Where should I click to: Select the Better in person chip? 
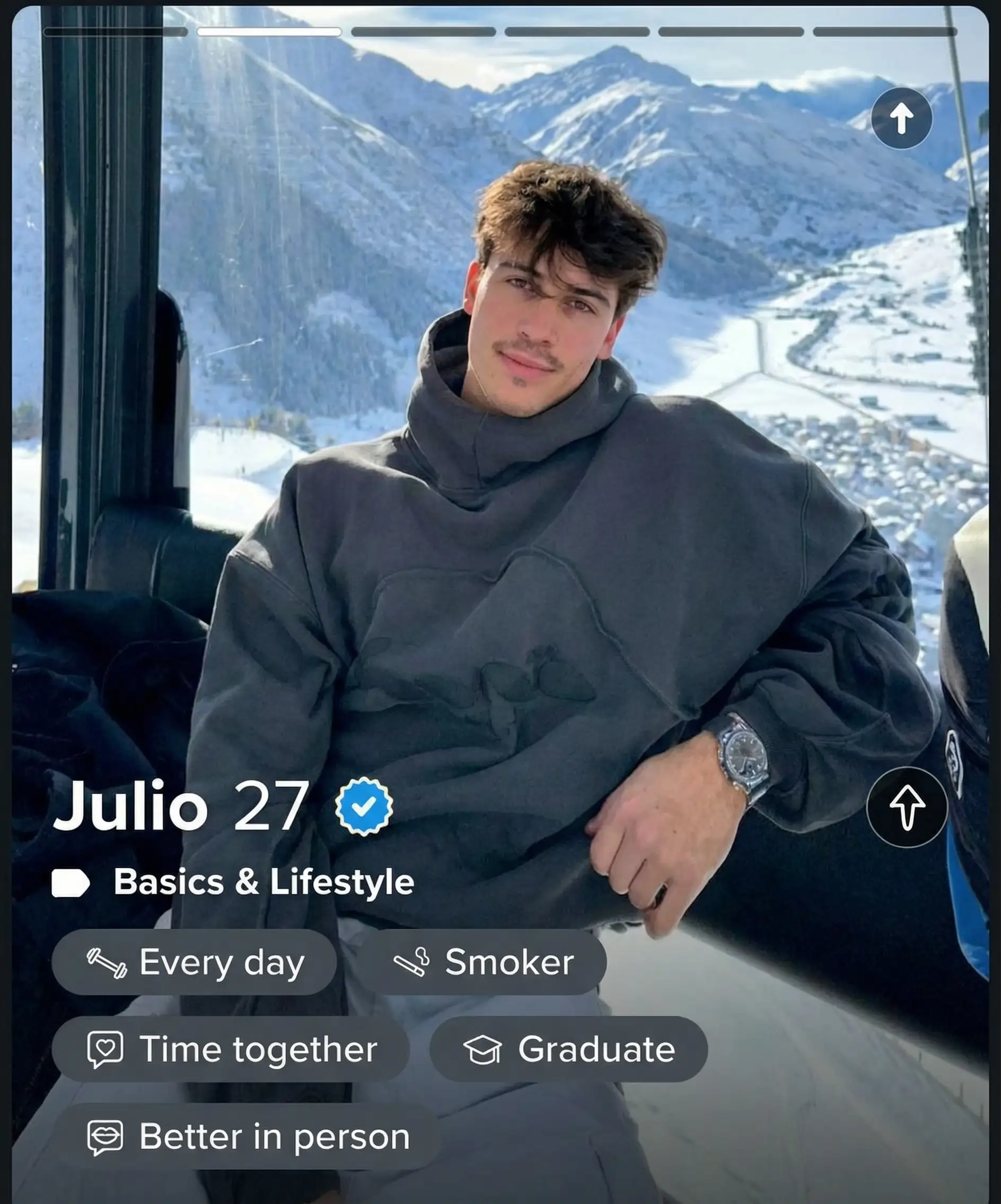click(247, 1137)
